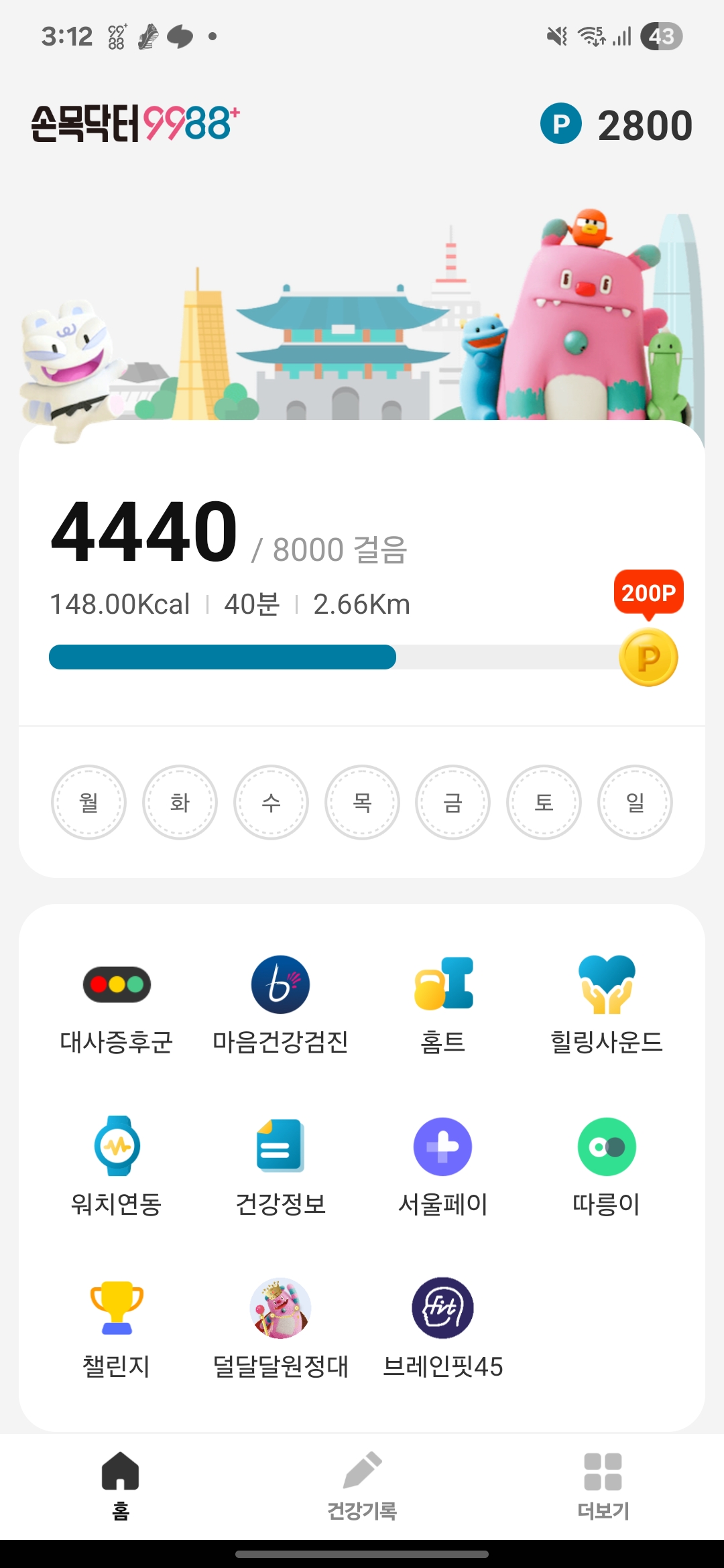Open the 2800 points balance
Image resolution: width=724 pixels, height=1568 pixels.
[617, 125]
